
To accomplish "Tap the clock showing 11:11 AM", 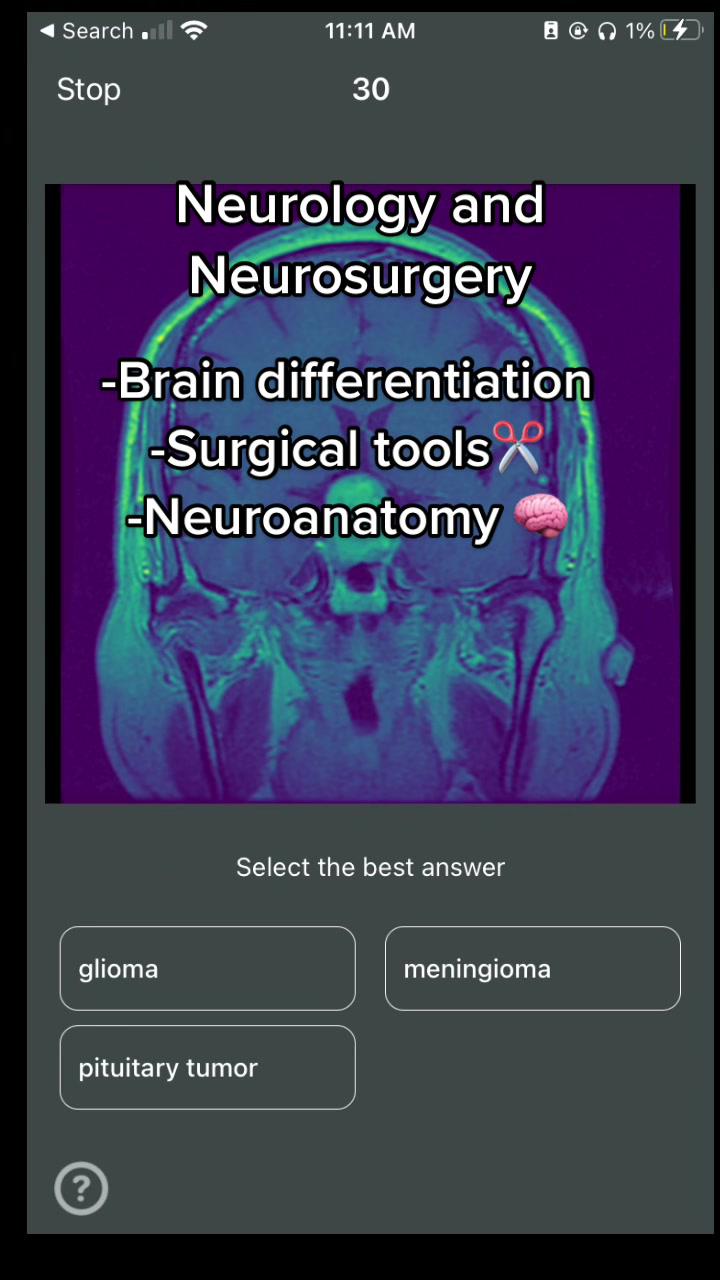I will [x=370, y=31].
